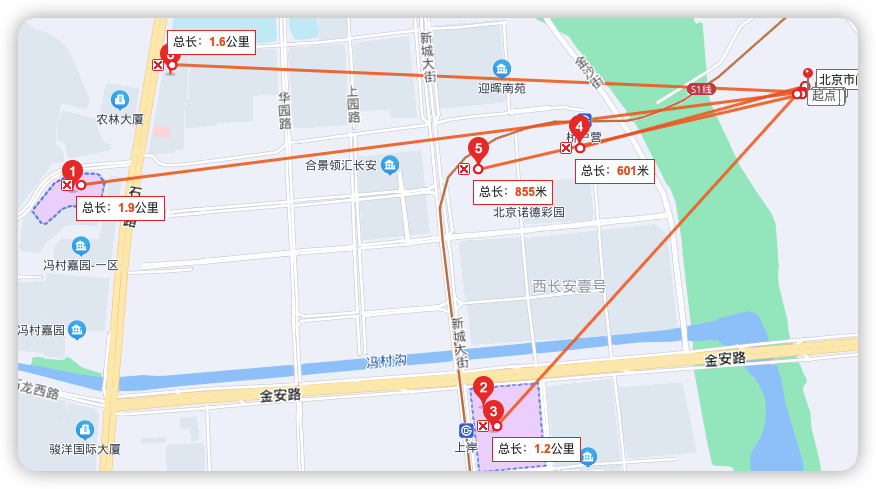Select red map marker number 5
Image resolution: width=876 pixels, height=489 pixels.
click(478, 148)
